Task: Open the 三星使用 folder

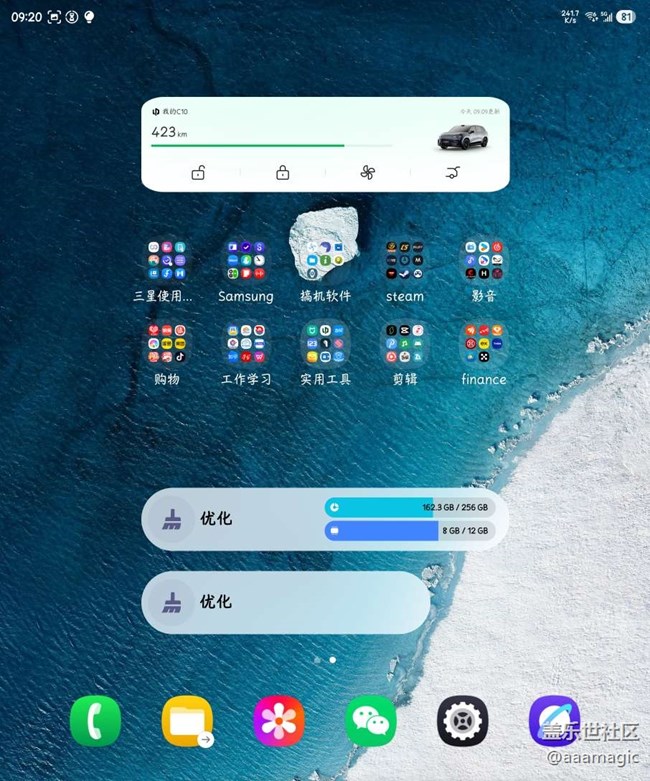Action: tap(166, 261)
